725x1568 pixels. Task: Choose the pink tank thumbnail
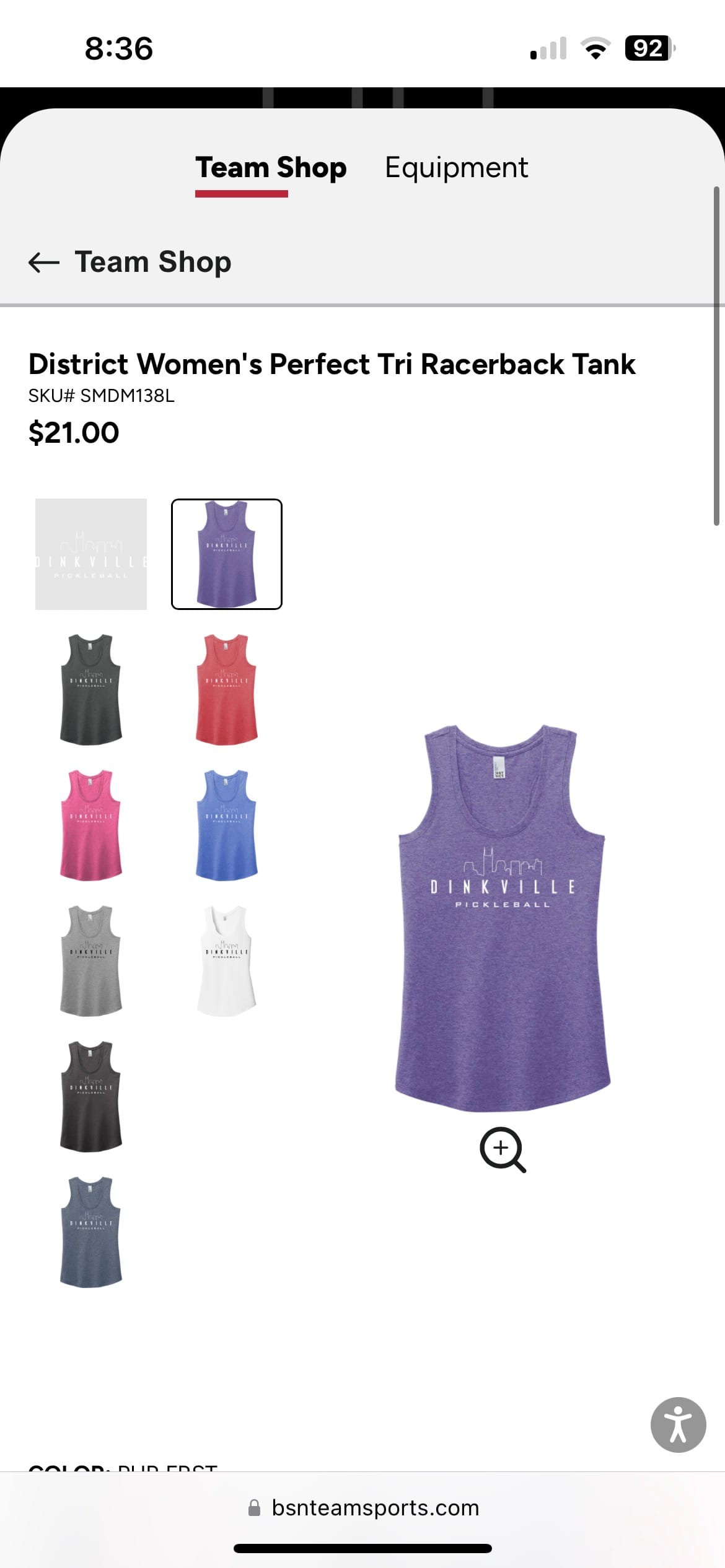[91, 825]
